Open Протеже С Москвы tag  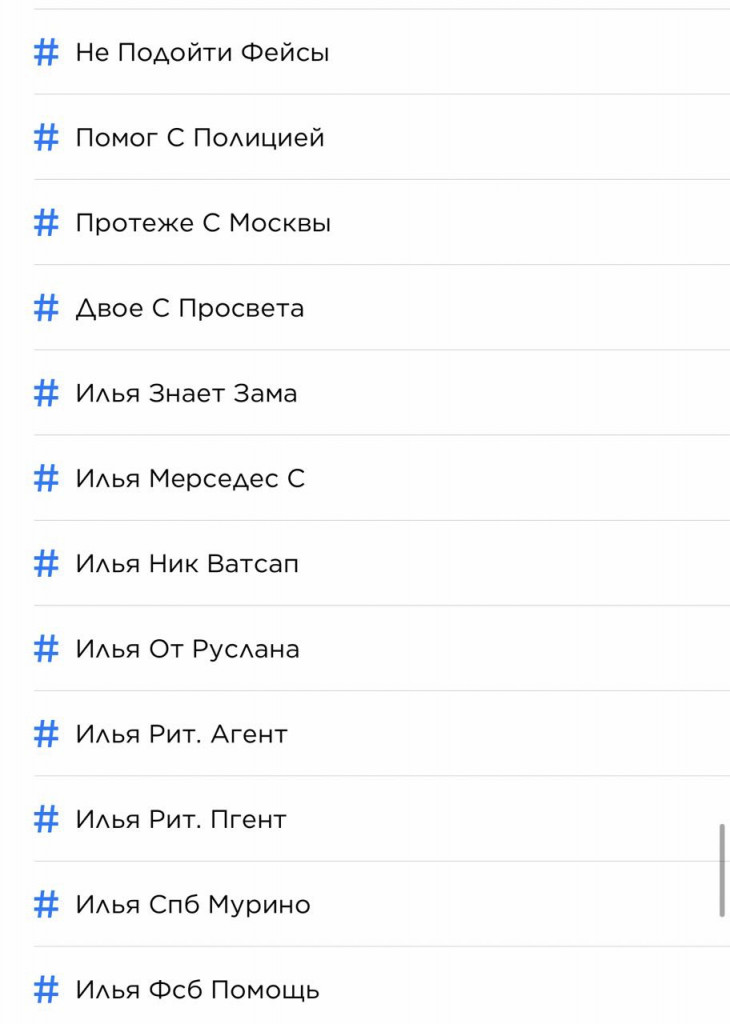(x=203, y=223)
